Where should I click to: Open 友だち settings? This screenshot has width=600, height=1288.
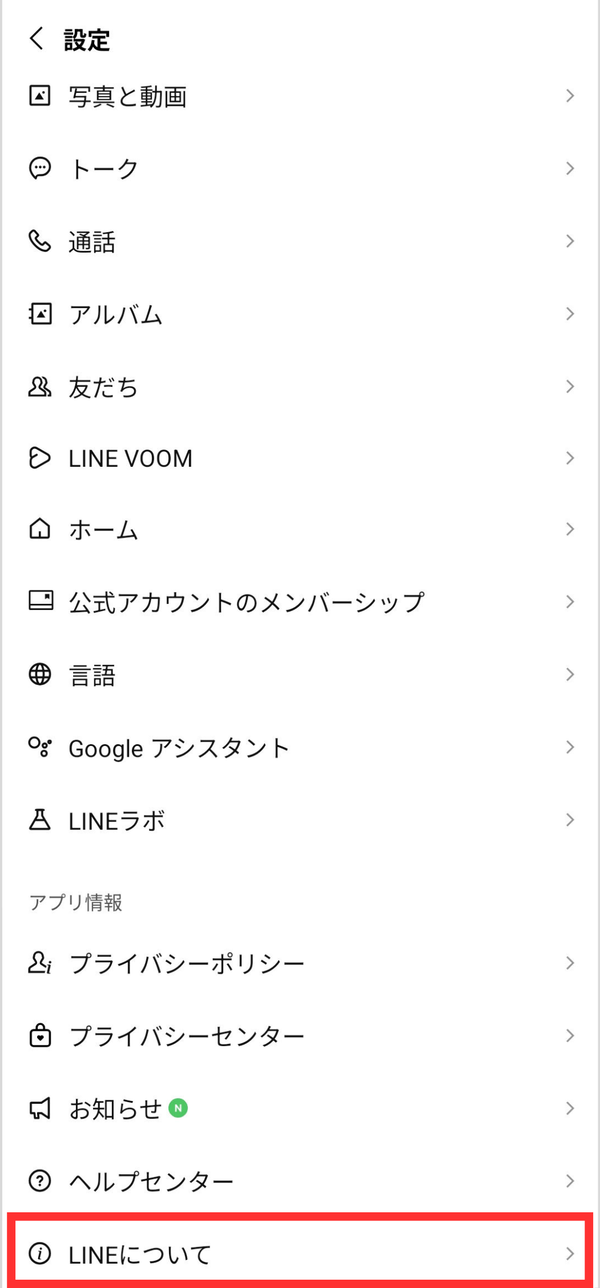(300, 386)
